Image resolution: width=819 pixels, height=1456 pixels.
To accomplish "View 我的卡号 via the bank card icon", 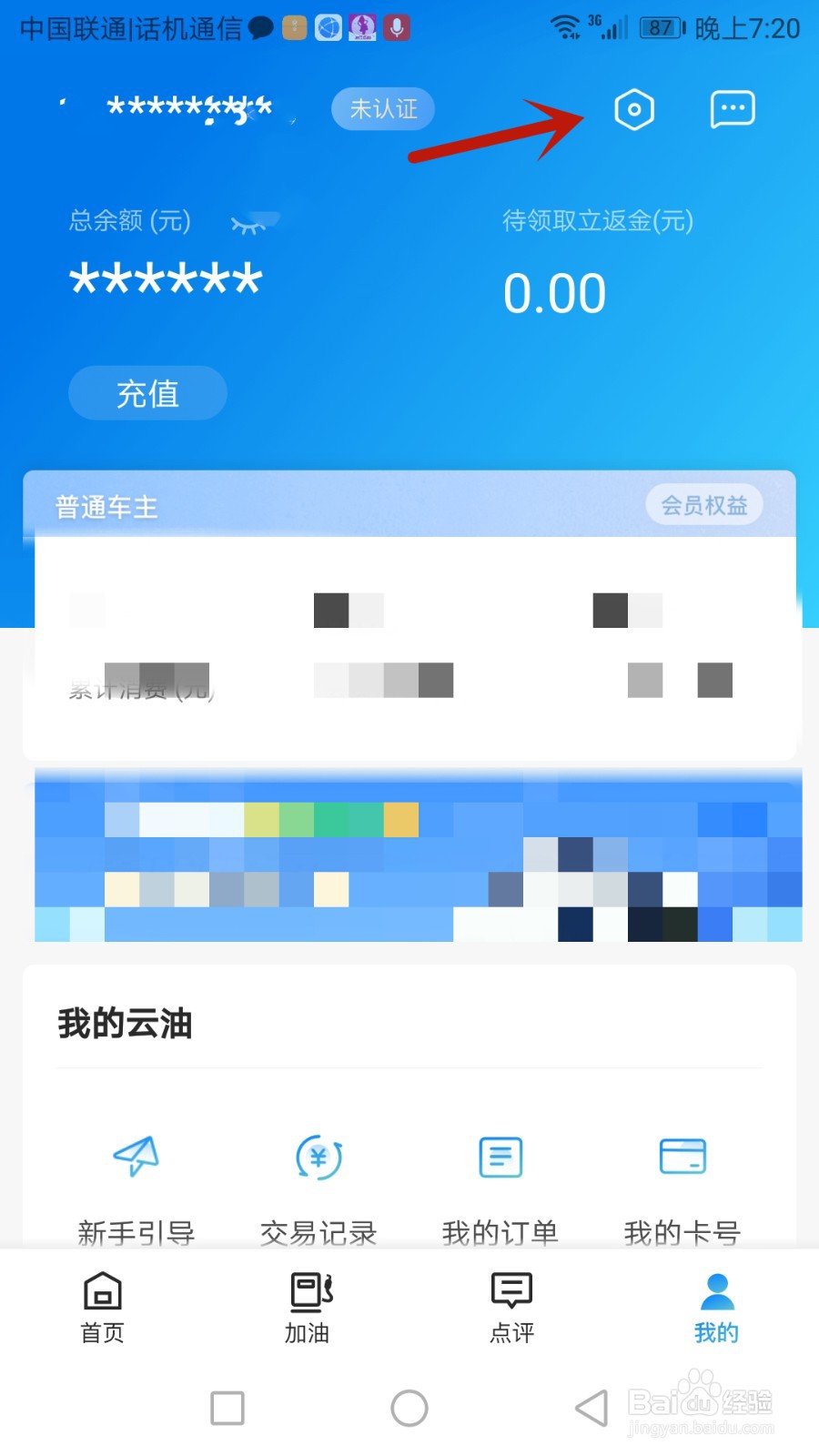I will 682,1156.
